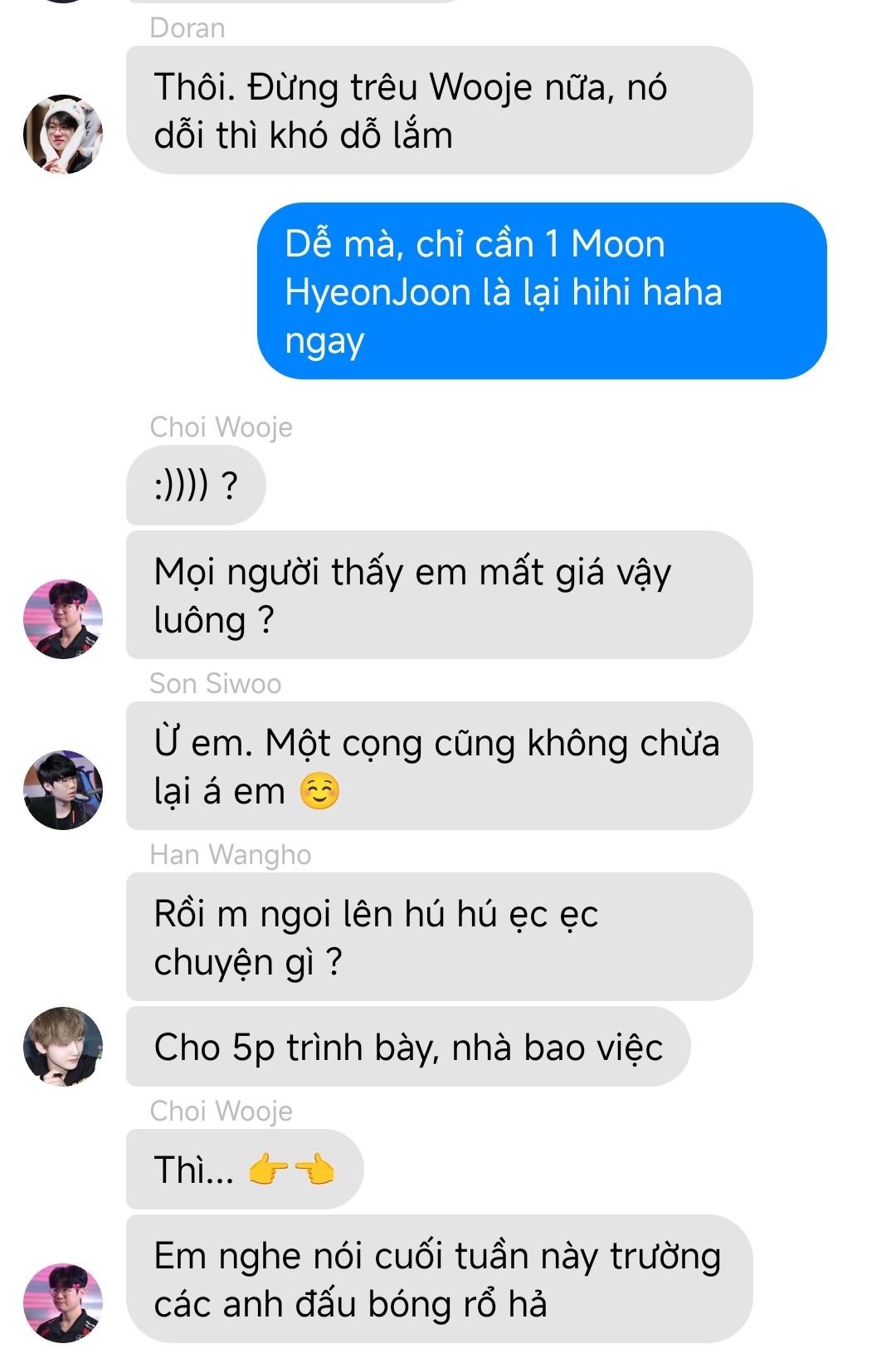The image size is (896, 1363).
Task: View Han Wangho's profile from his avatar
Action: coord(63,1046)
